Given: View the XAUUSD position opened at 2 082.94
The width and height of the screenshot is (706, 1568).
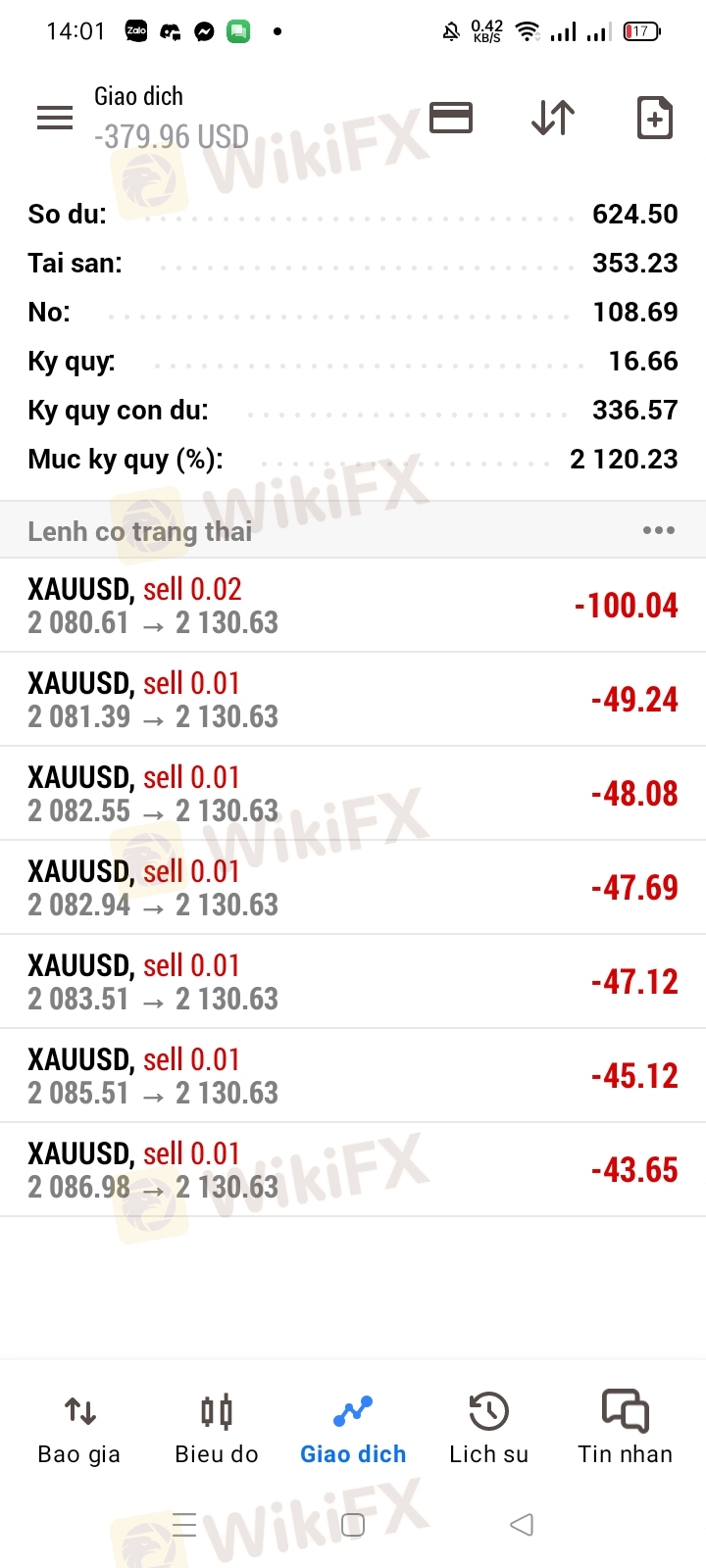Looking at the screenshot, I should click(x=353, y=888).
